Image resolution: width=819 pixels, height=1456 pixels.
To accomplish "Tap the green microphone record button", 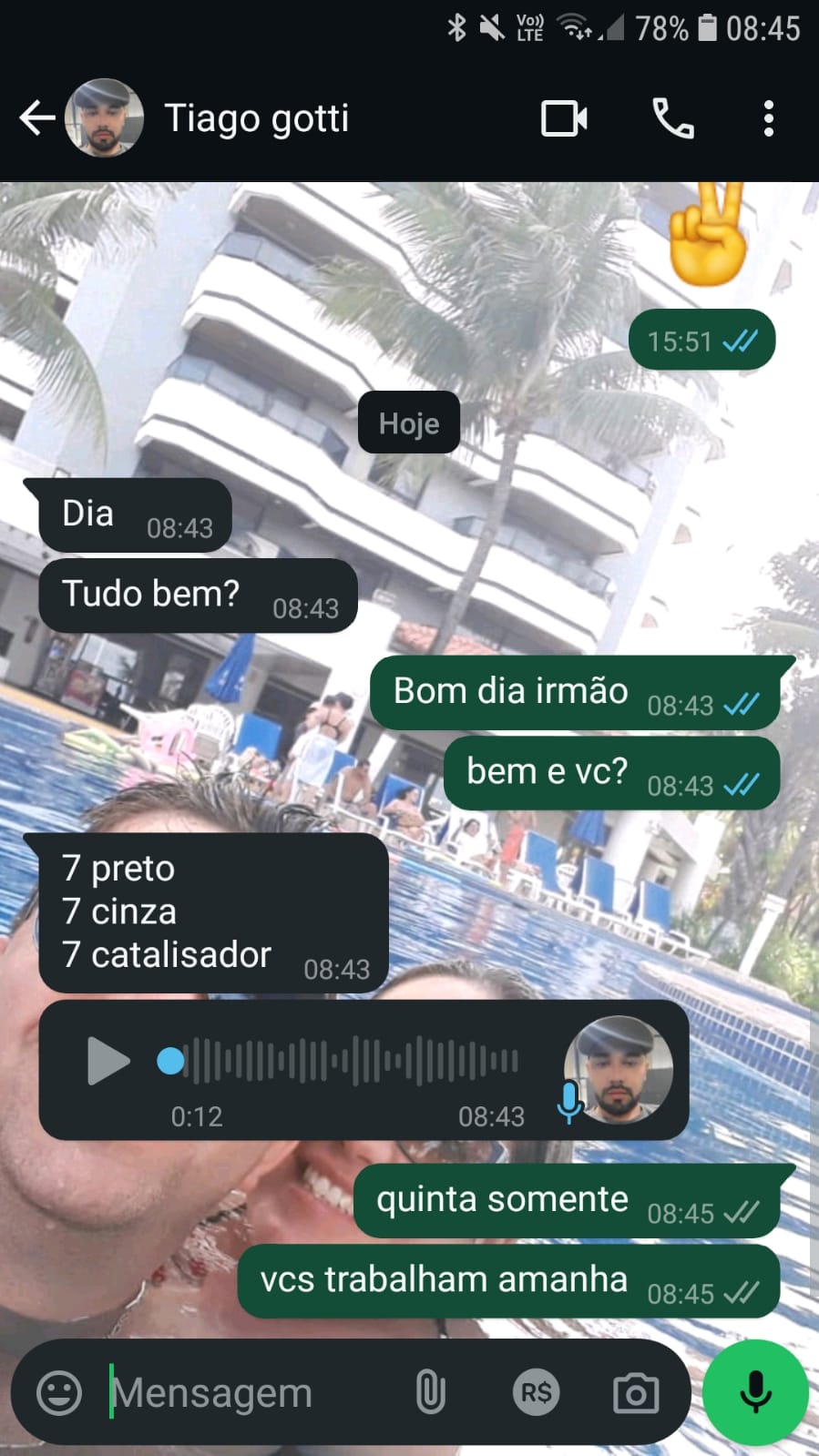I will coord(755,1392).
